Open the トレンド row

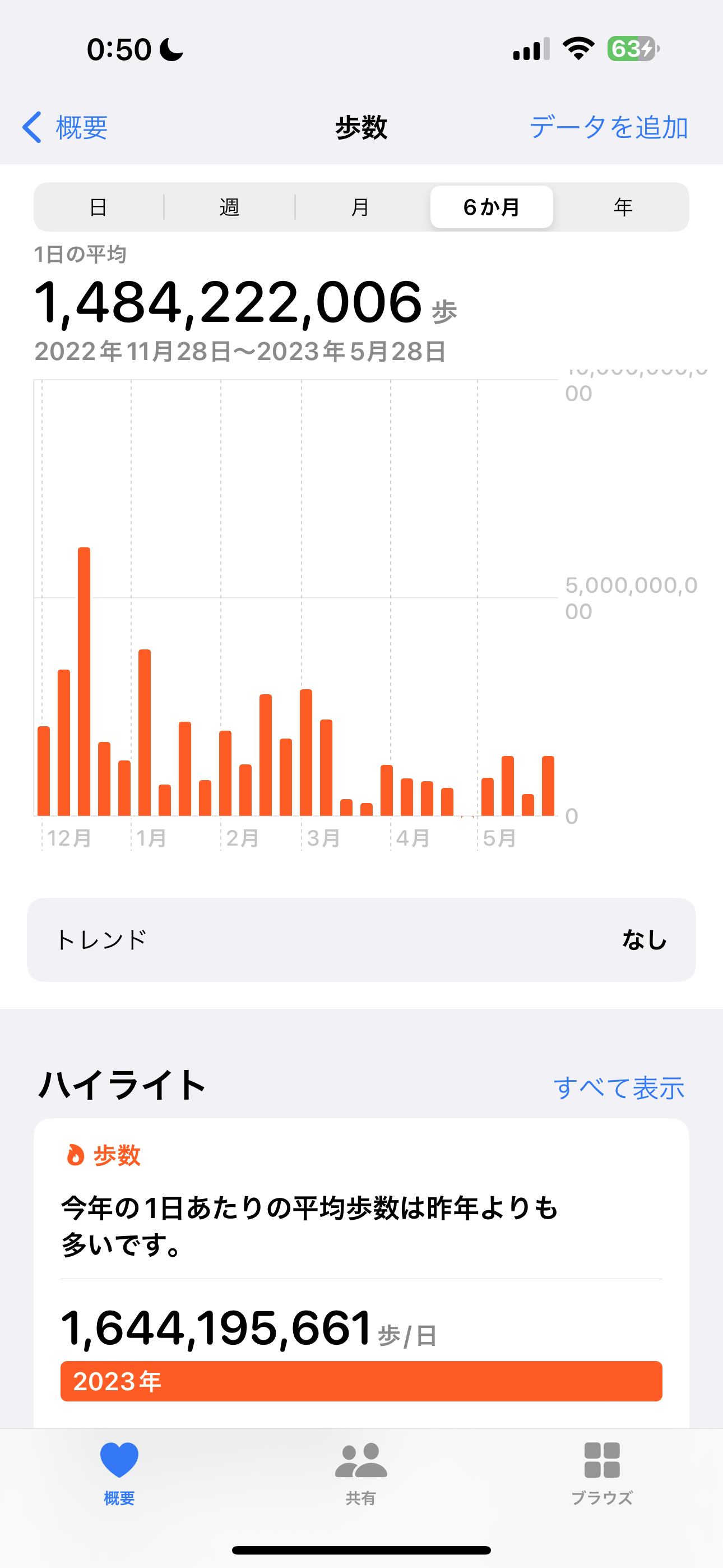361,940
